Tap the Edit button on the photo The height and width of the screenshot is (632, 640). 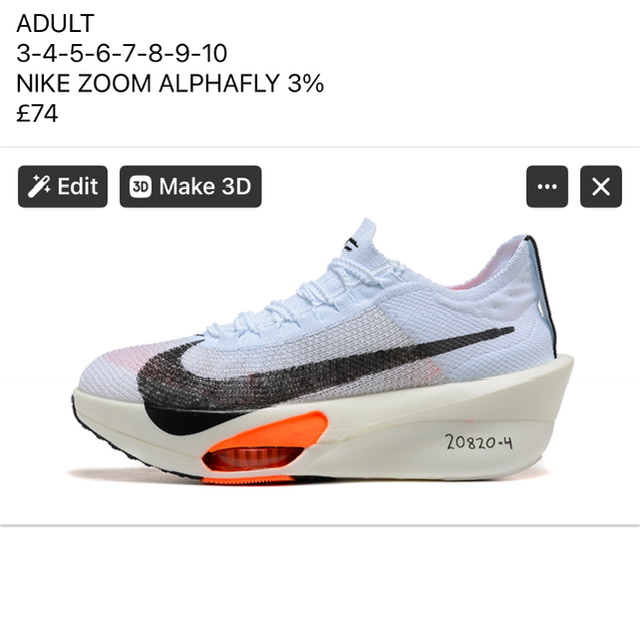pos(62,187)
